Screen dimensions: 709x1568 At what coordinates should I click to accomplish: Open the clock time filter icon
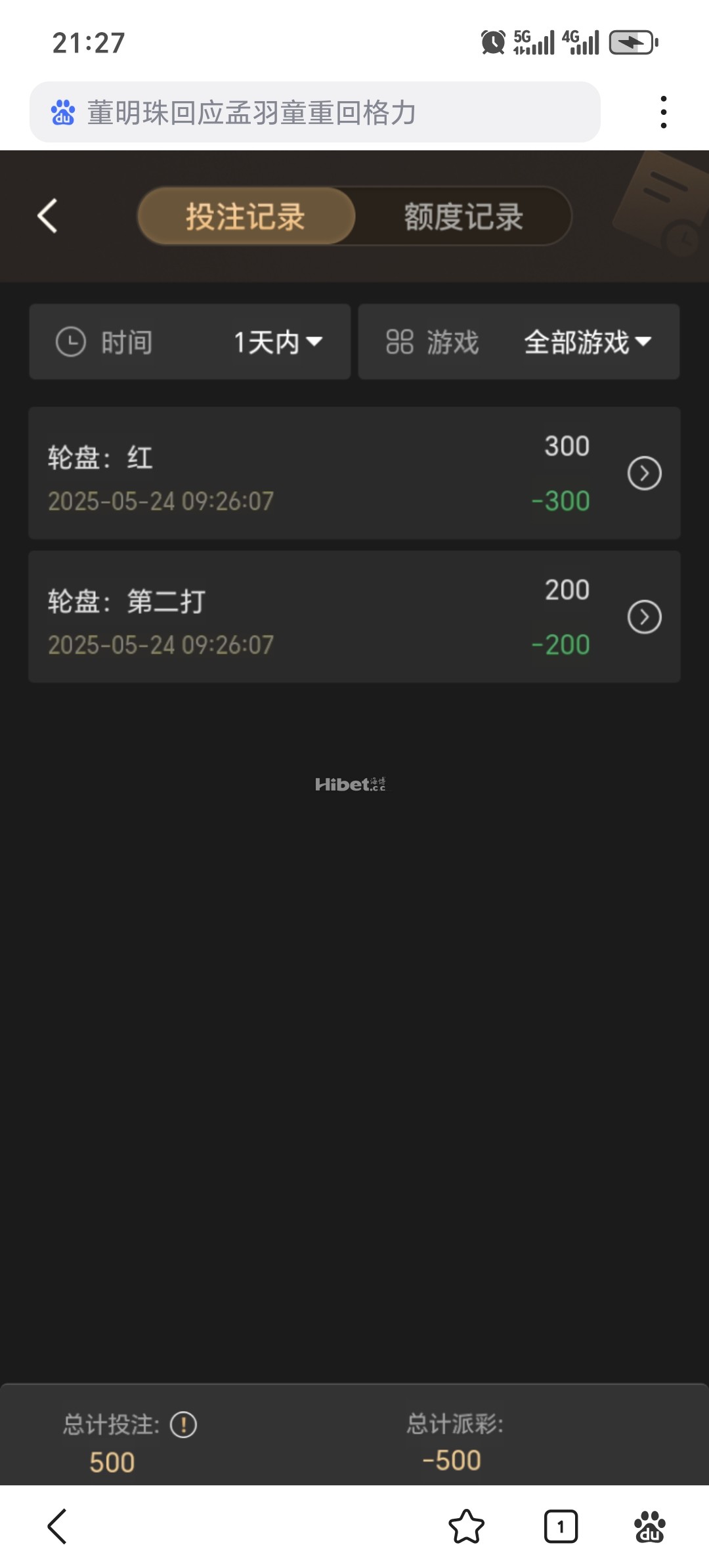(72, 342)
